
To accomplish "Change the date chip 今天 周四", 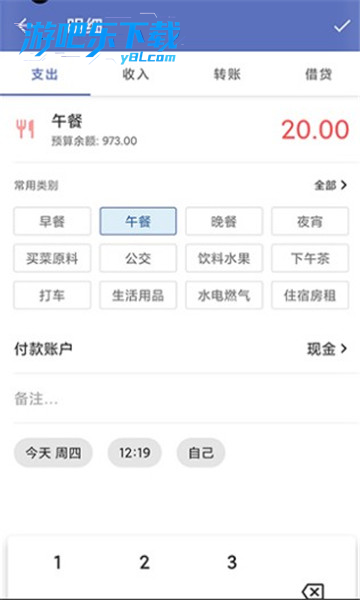I will [x=53, y=453].
